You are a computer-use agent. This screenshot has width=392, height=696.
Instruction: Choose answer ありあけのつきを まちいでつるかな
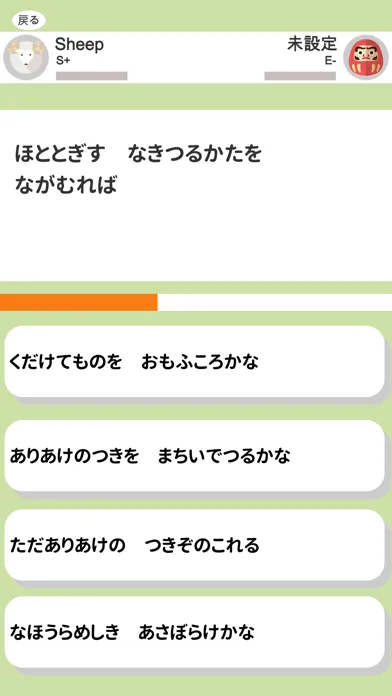pos(194,456)
